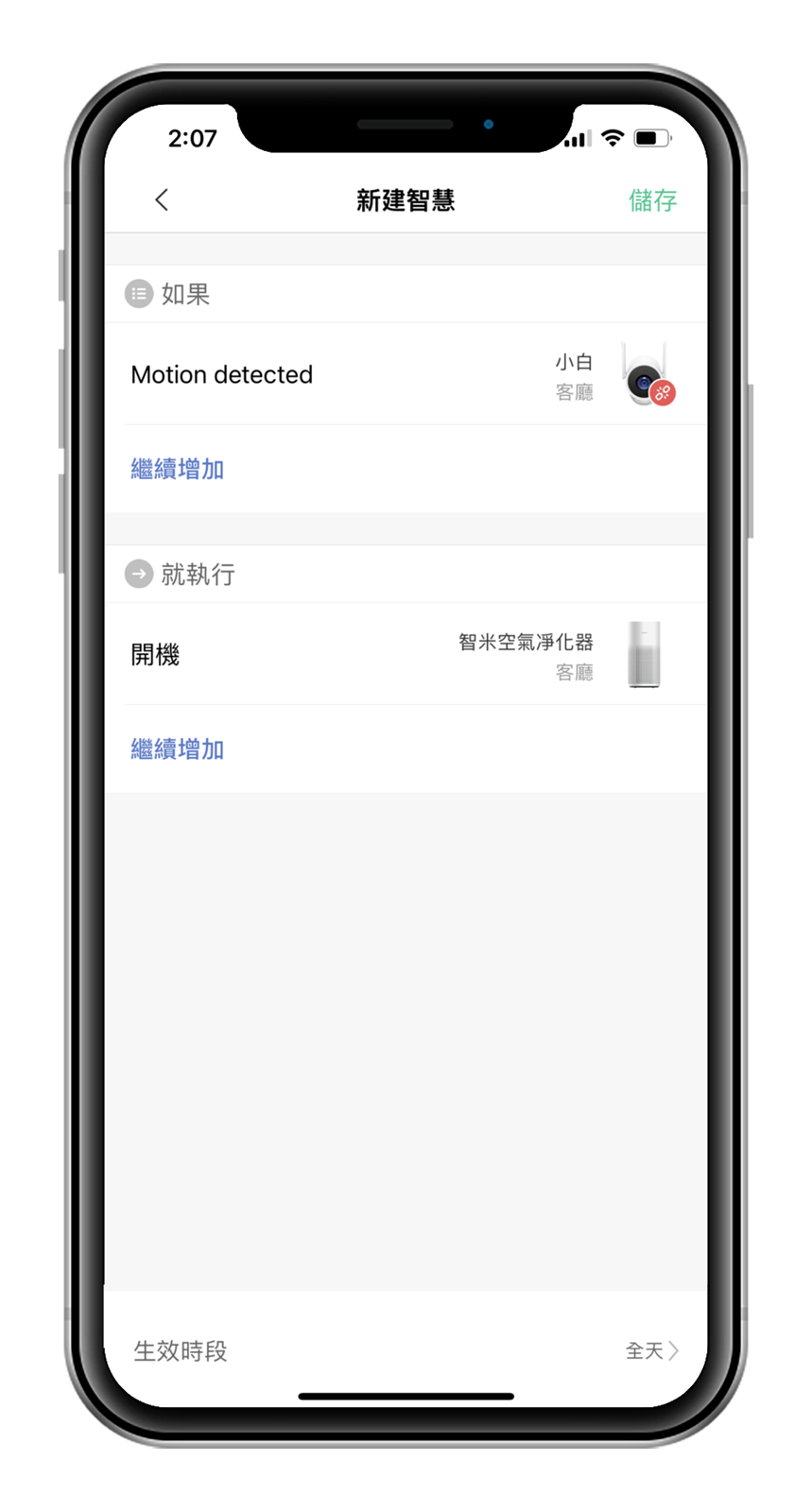Add another action under 就執行
This screenshot has height=1512, width=812.
tap(177, 749)
